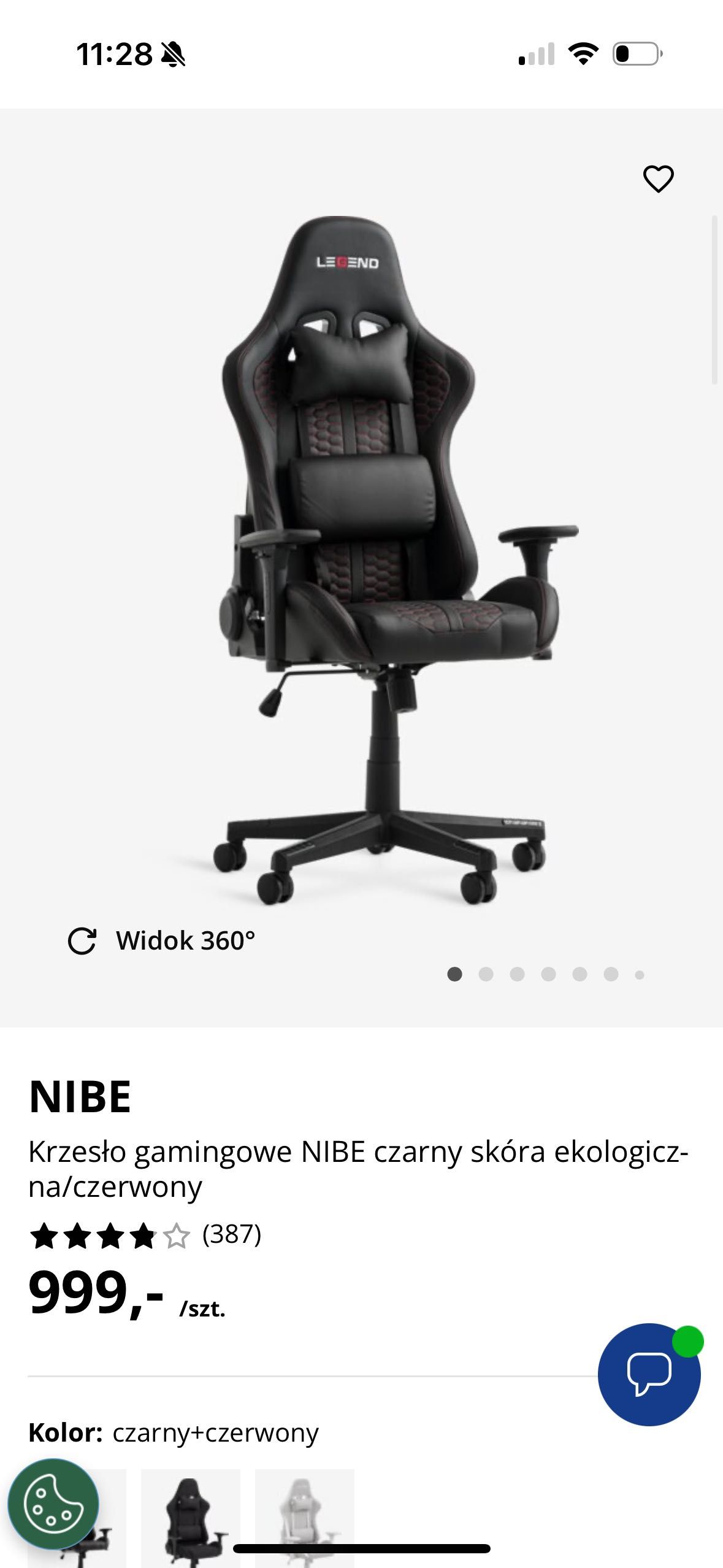Open the chat support bubble
The image size is (723, 1568).
[x=649, y=1374]
